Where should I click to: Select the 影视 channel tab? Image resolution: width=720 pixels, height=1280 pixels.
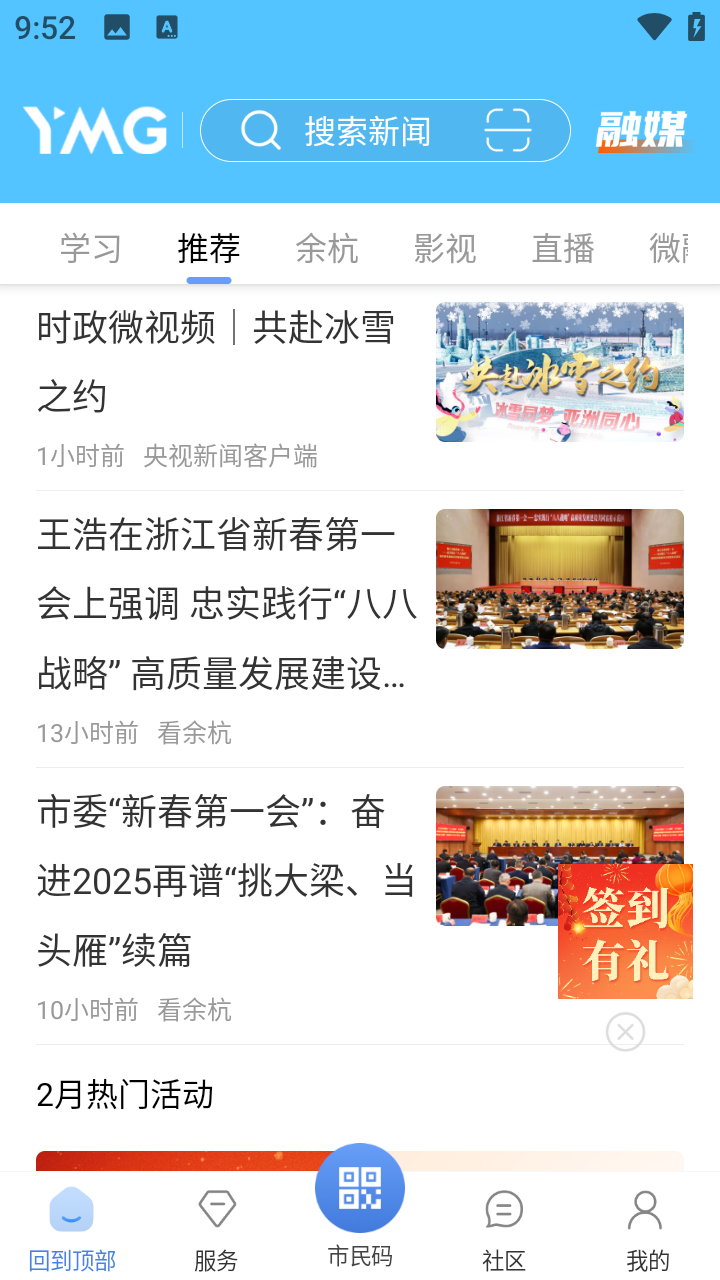(x=445, y=249)
